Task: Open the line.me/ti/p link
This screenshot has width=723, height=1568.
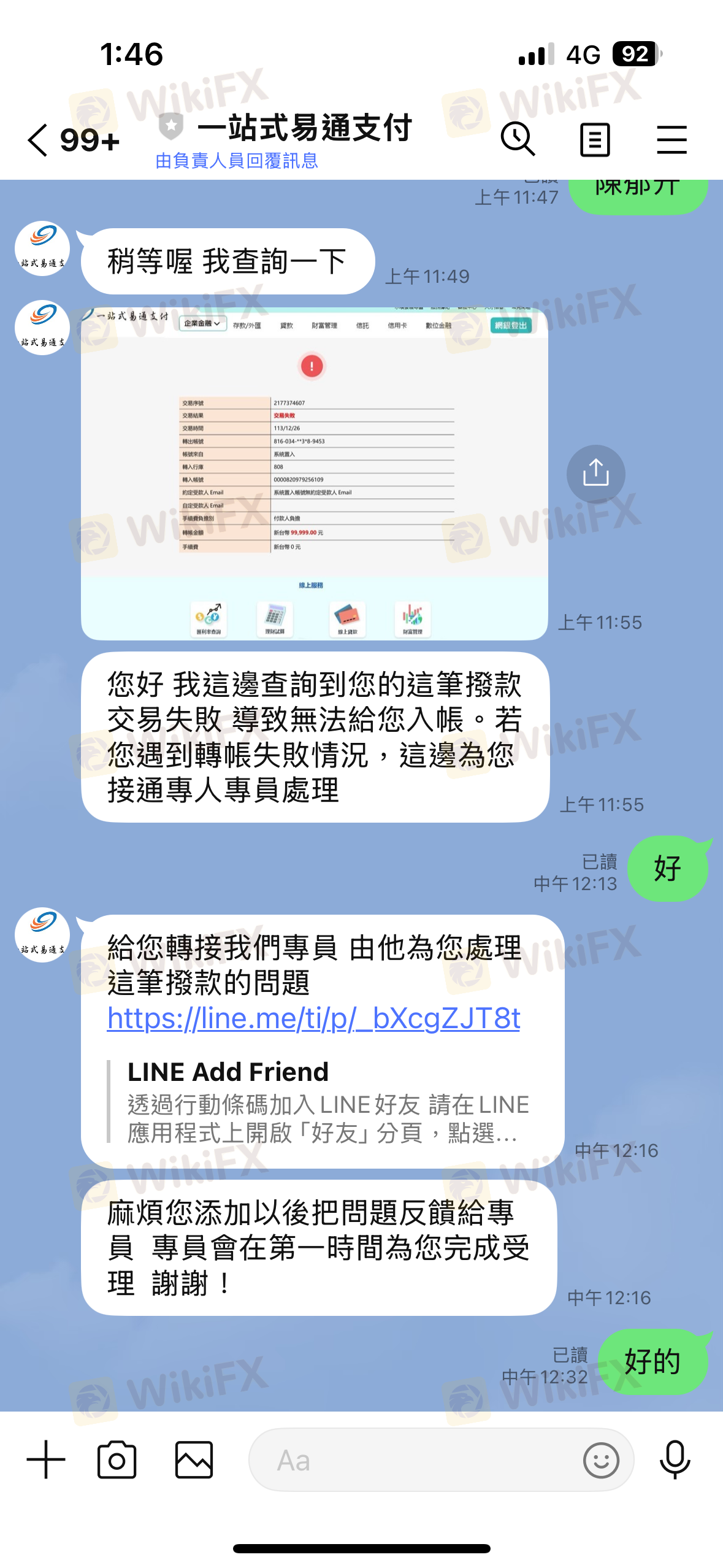Action: pos(313,1018)
